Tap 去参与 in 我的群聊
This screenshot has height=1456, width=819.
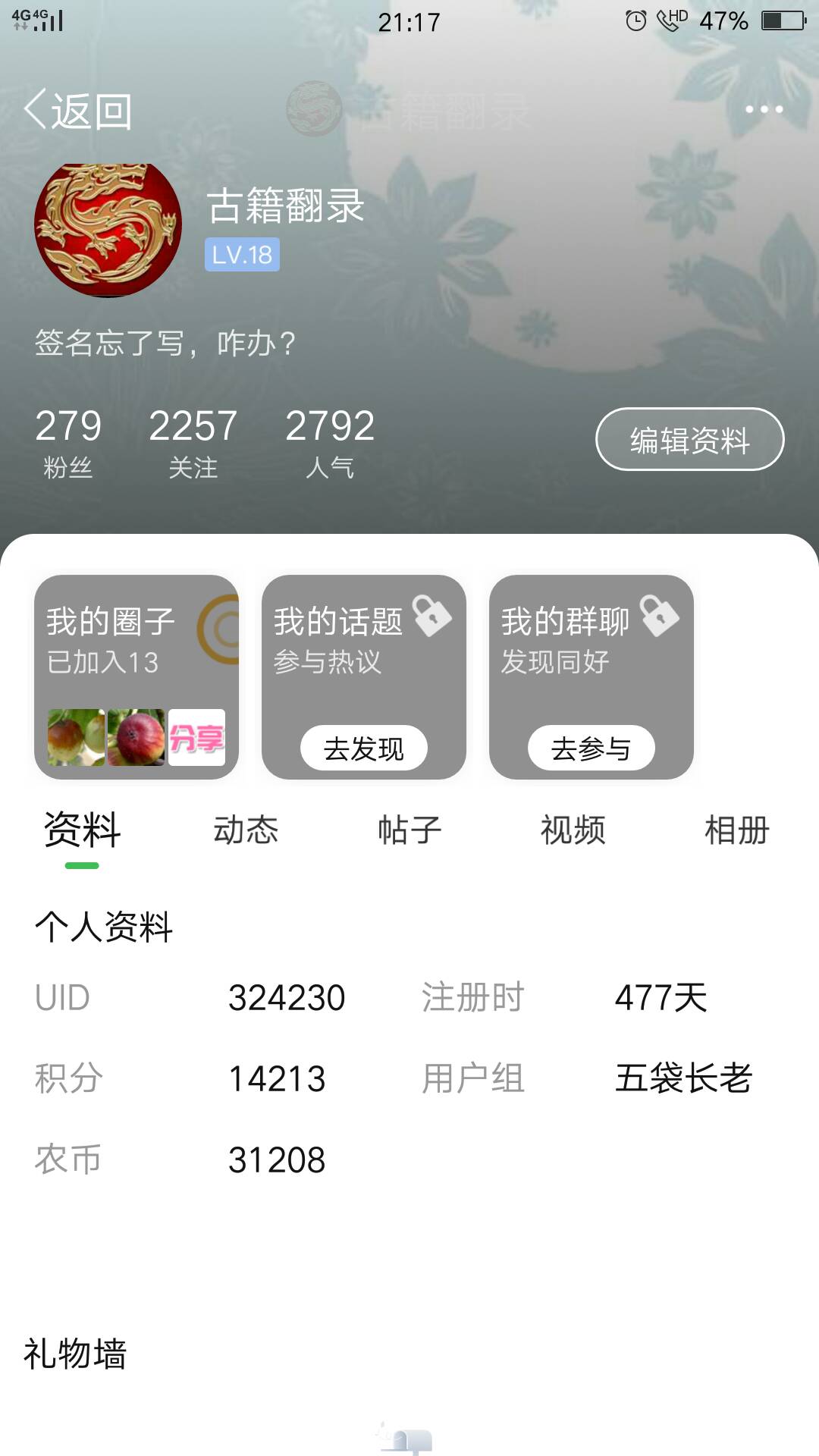point(591,748)
